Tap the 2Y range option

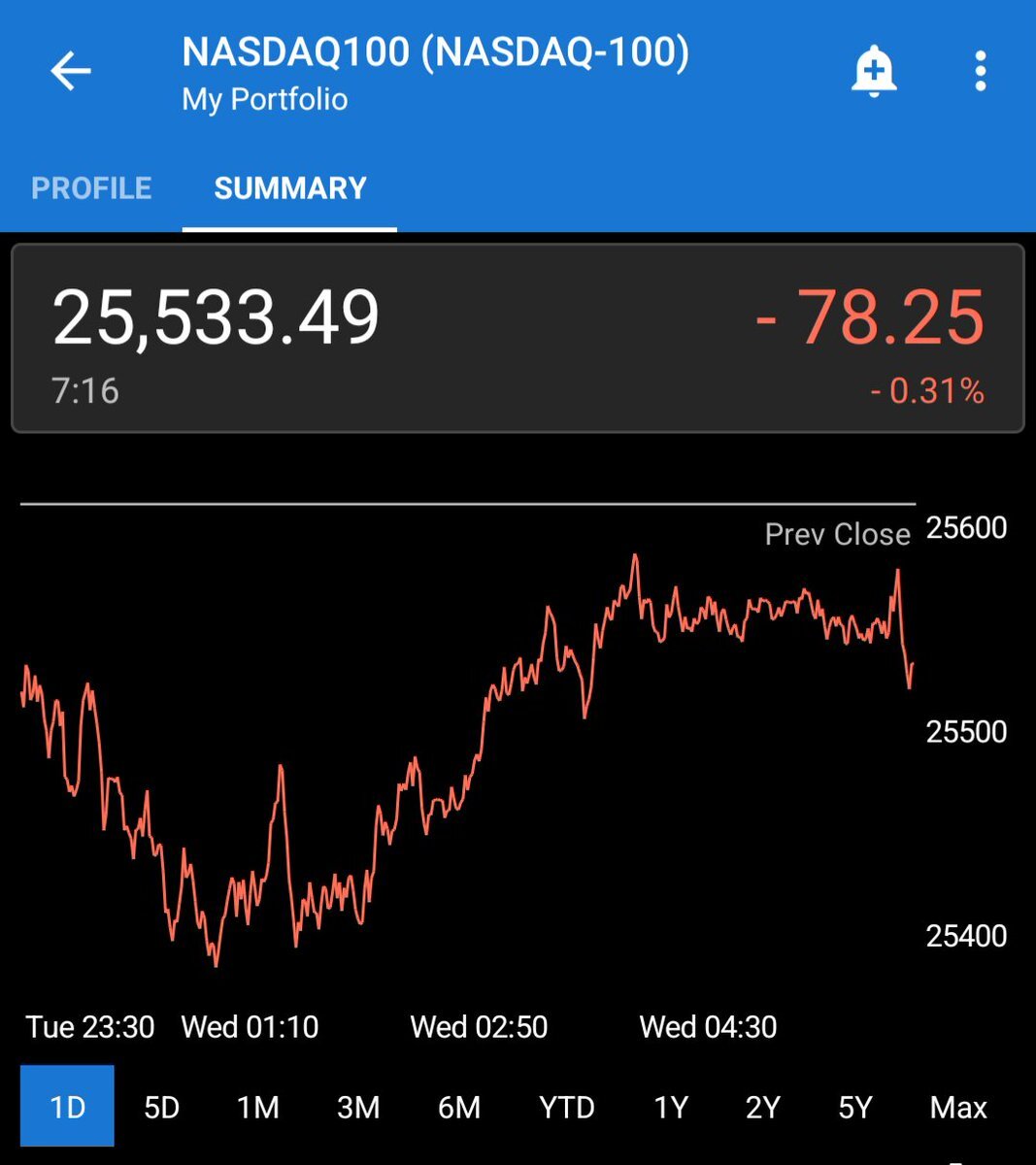762,1107
